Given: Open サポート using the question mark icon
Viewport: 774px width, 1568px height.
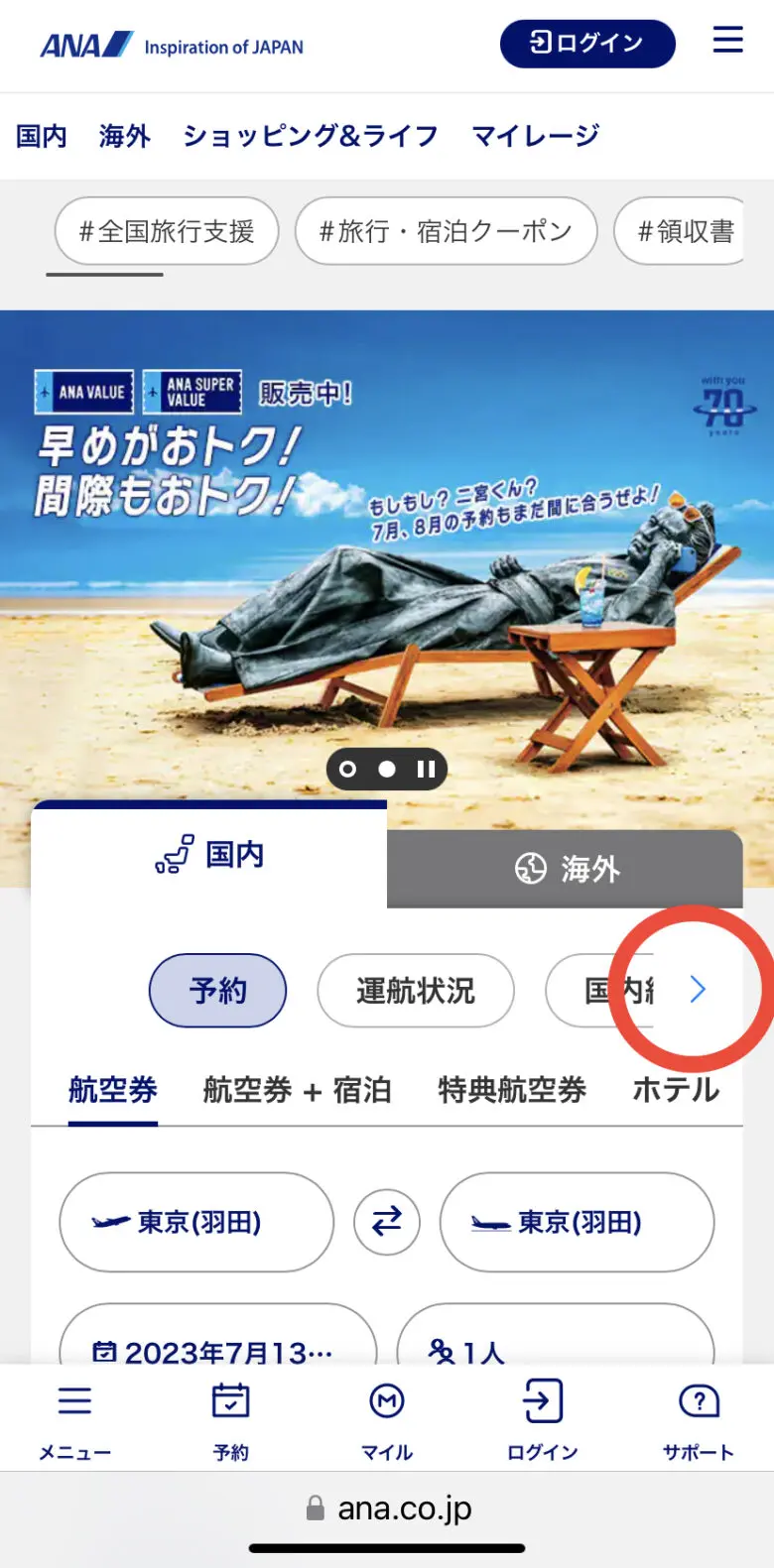Looking at the screenshot, I should point(697,1416).
